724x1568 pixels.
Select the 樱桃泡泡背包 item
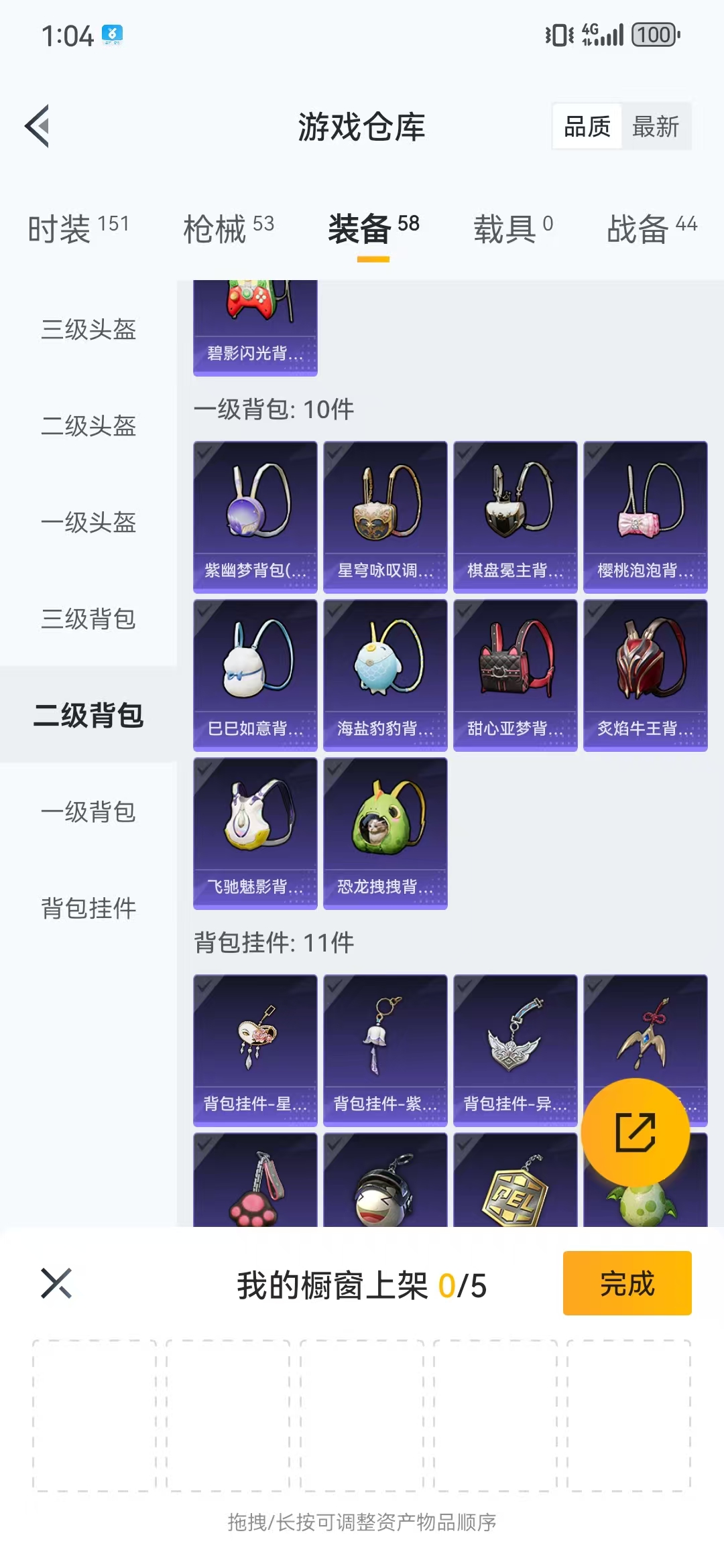point(645,517)
